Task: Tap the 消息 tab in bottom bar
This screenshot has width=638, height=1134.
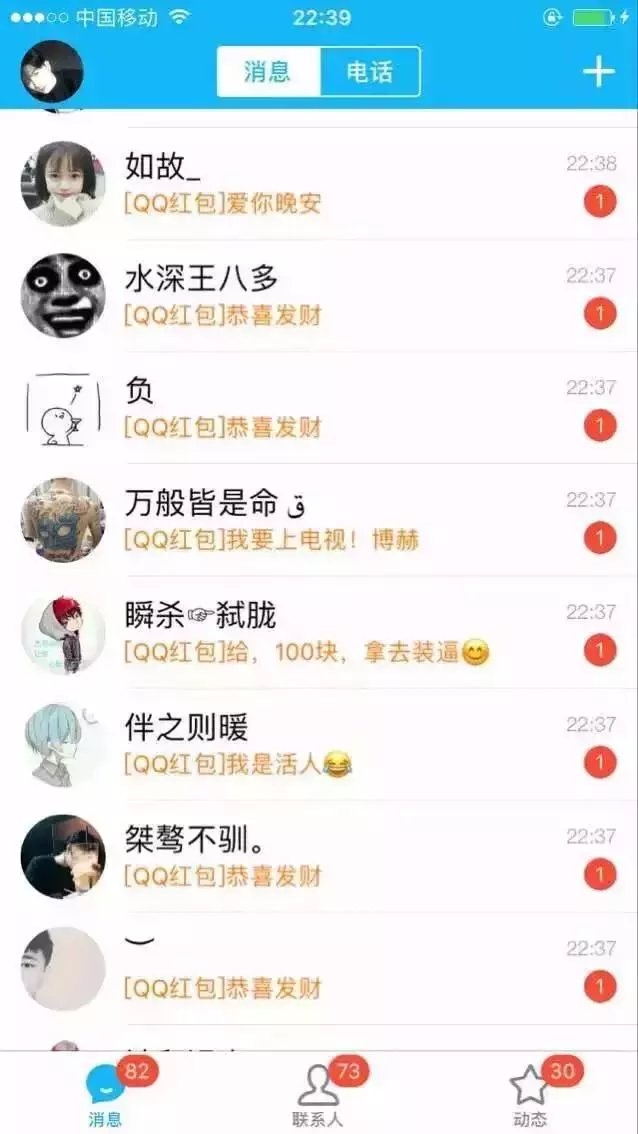Action: tap(106, 1094)
